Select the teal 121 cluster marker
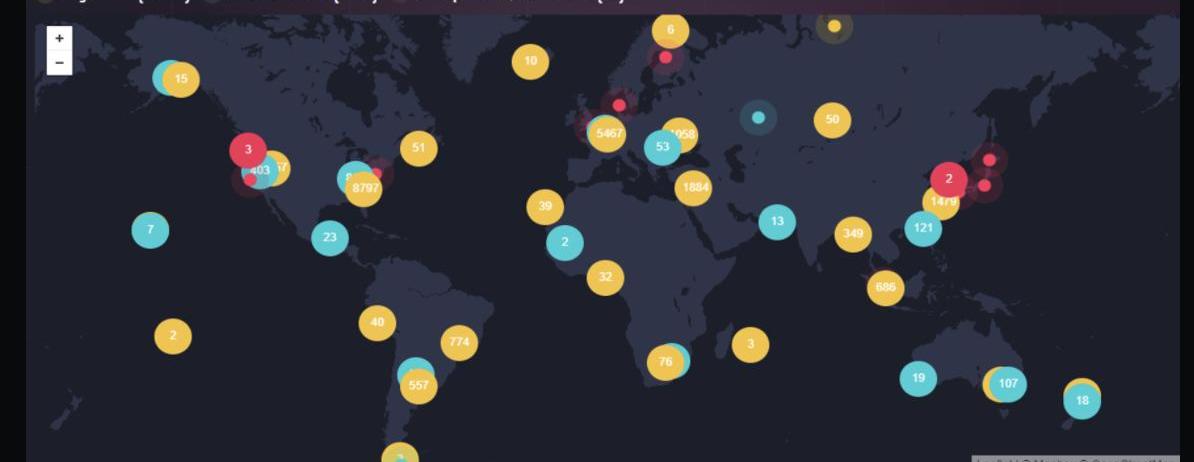Image resolution: width=1194 pixels, height=462 pixels. point(923,228)
